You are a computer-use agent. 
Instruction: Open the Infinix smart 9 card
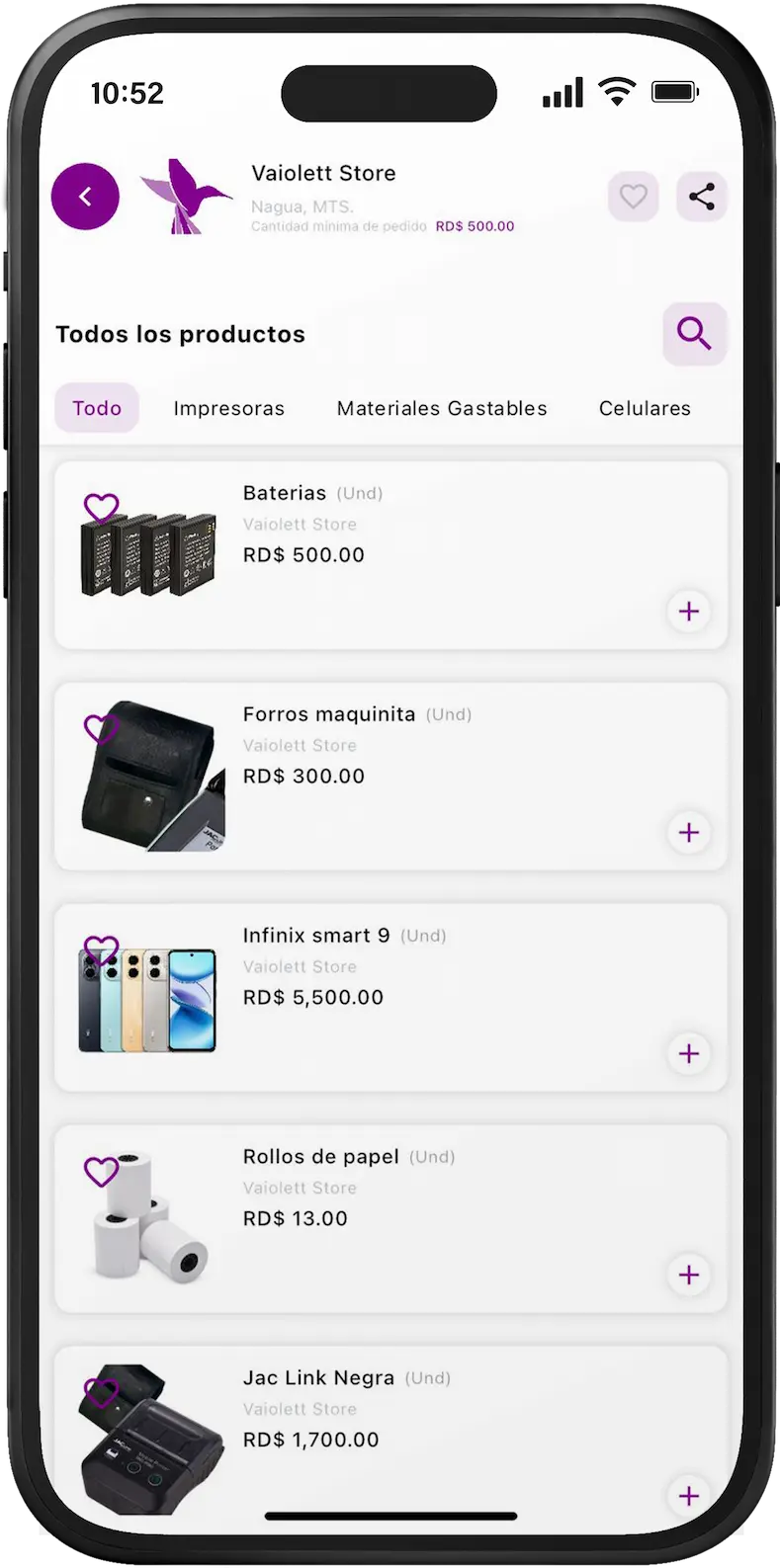coord(445,998)
